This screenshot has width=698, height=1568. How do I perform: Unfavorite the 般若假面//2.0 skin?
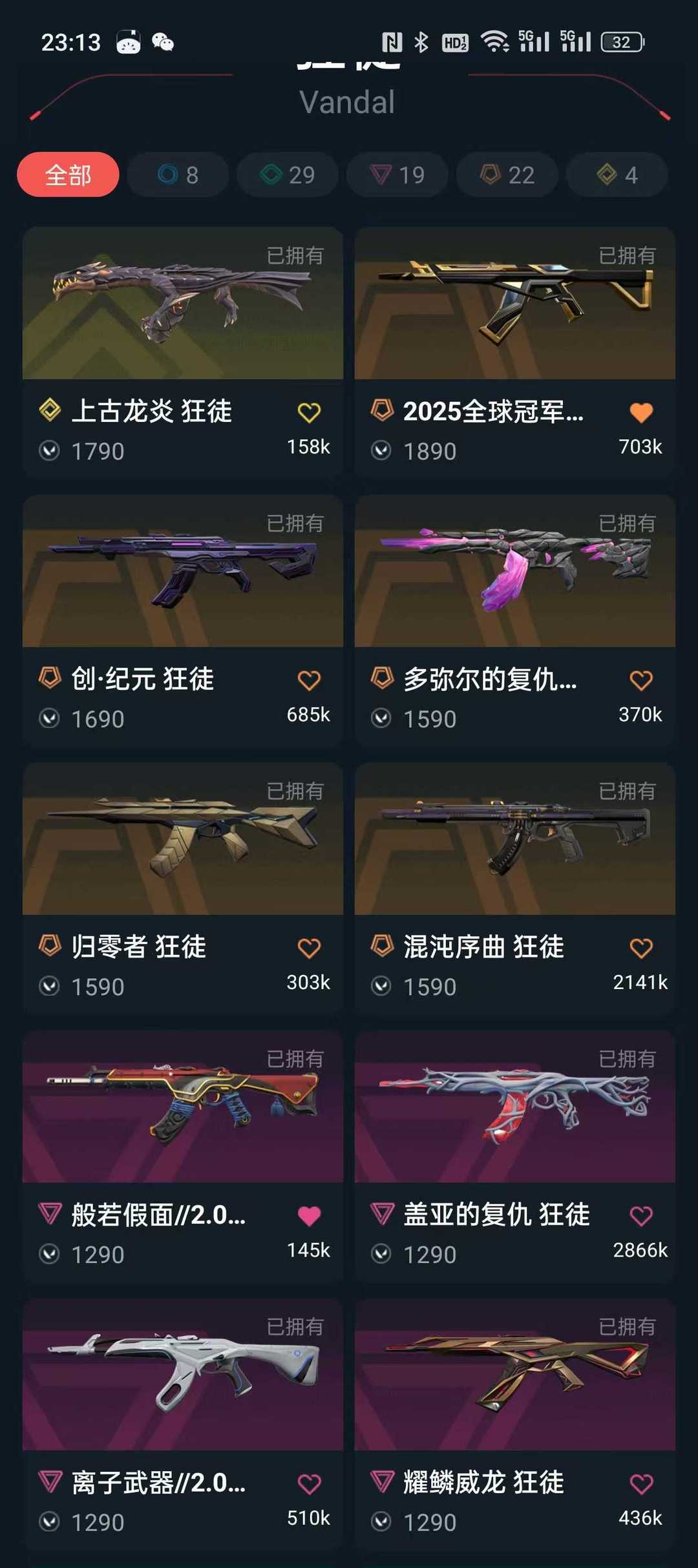pyautogui.click(x=311, y=1215)
